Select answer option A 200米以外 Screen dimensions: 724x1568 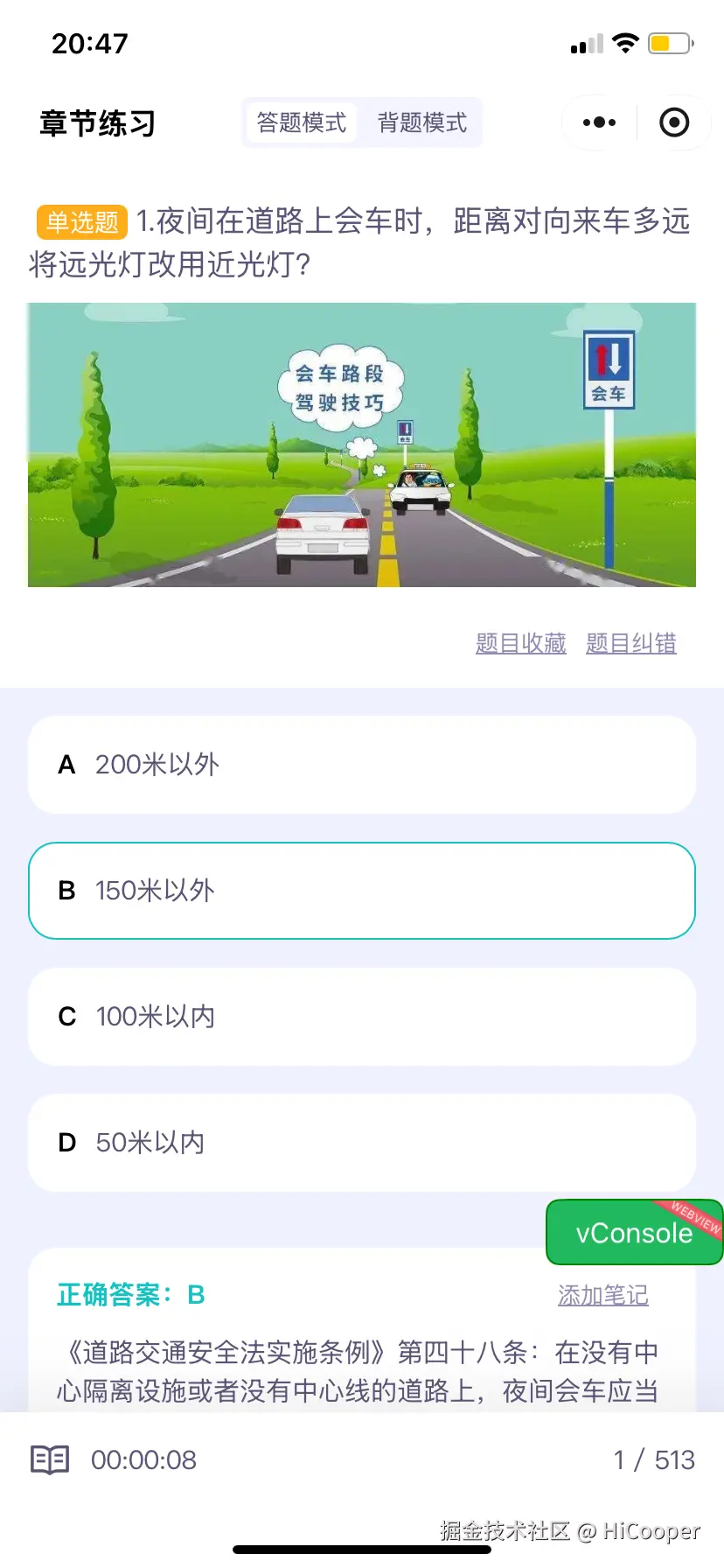[x=362, y=765]
